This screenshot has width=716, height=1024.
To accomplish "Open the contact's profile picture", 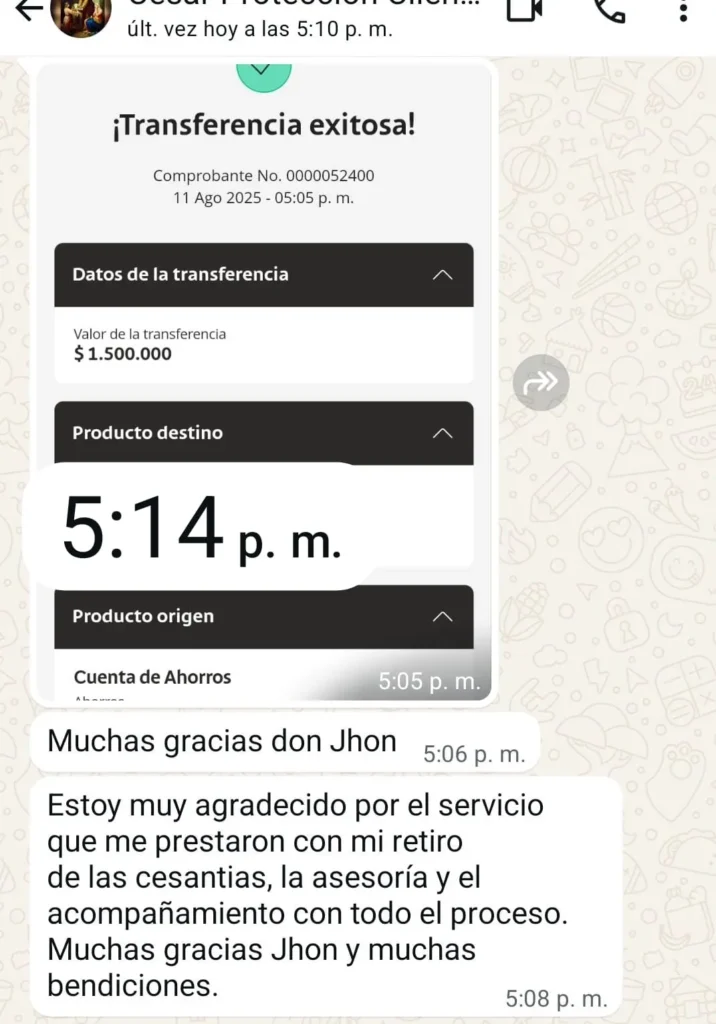I will (x=80, y=14).
